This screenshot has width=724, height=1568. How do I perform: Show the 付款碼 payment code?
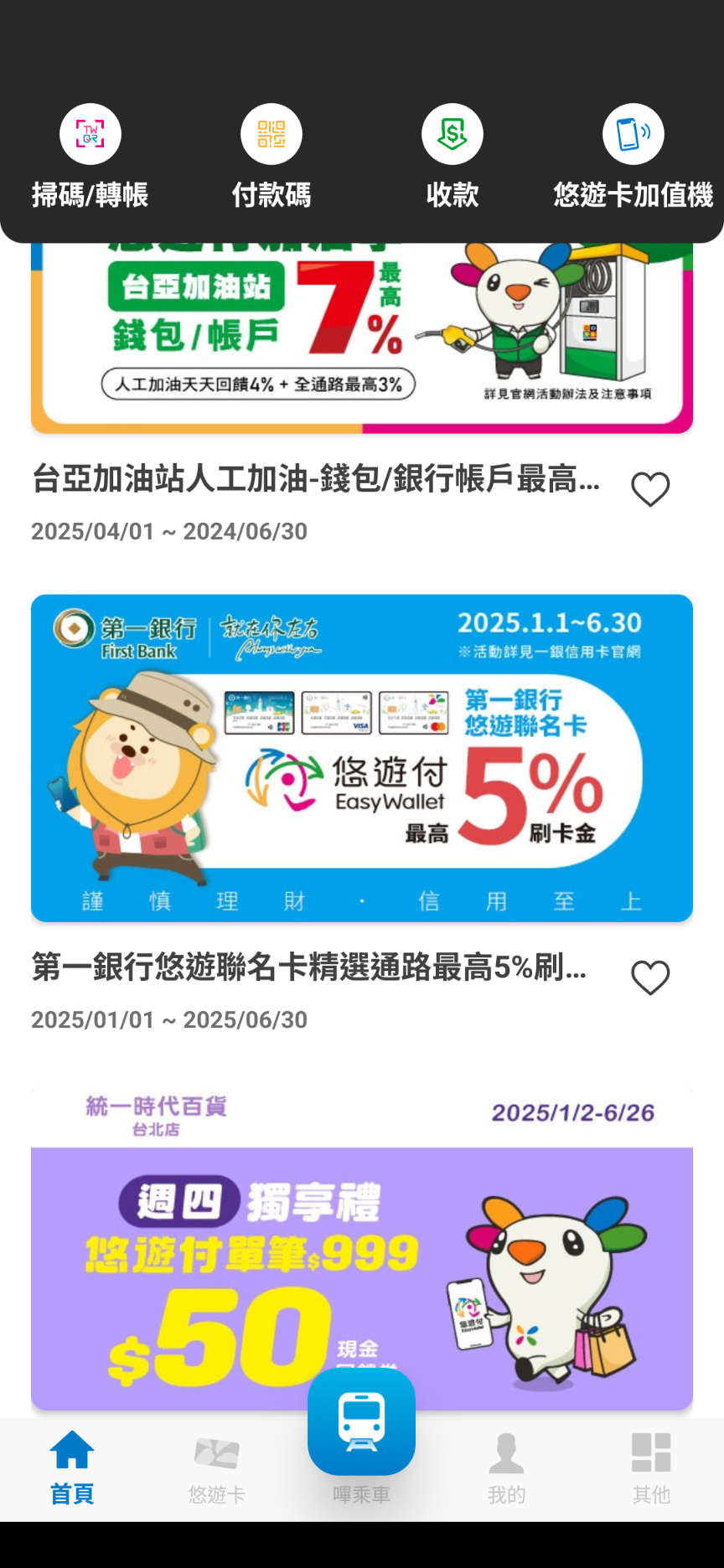click(271, 156)
